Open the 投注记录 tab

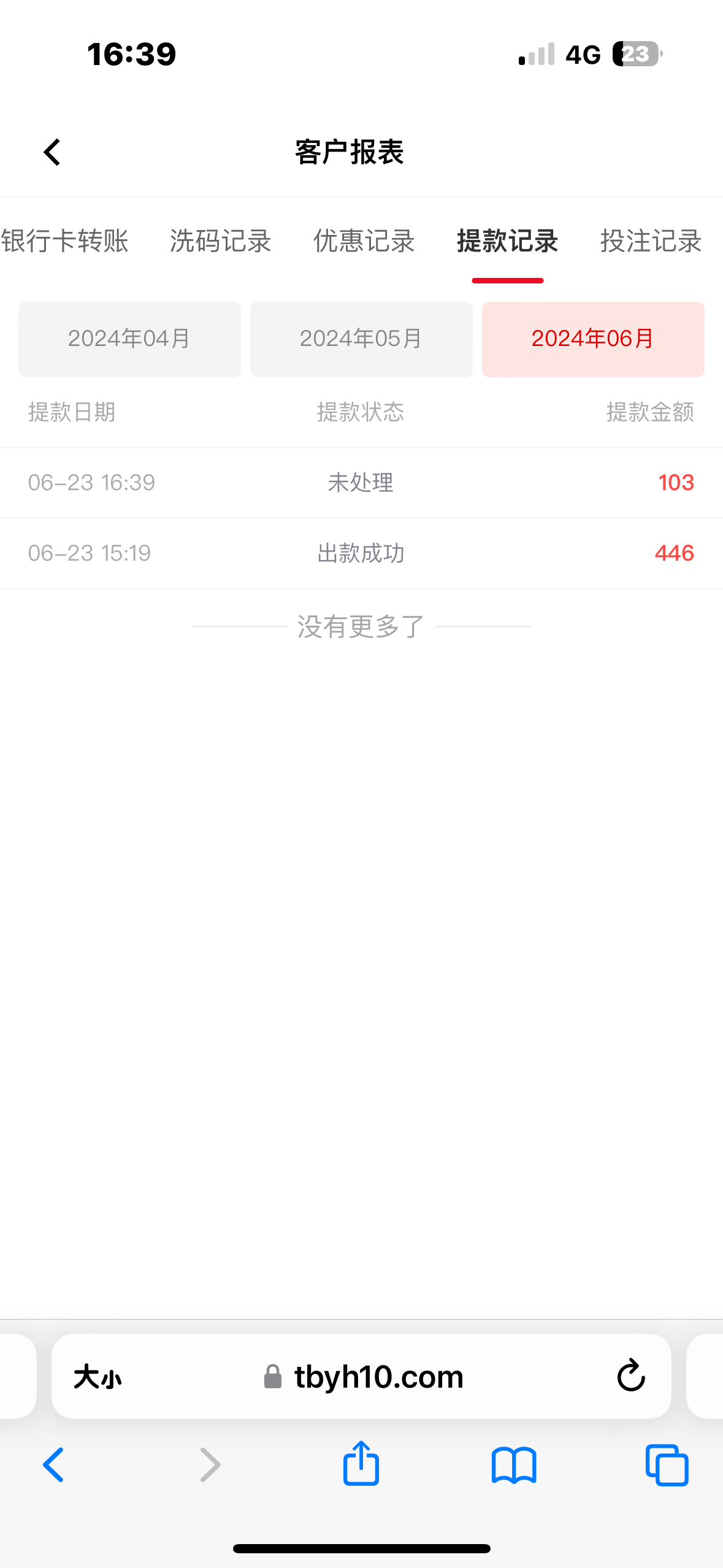(651, 240)
